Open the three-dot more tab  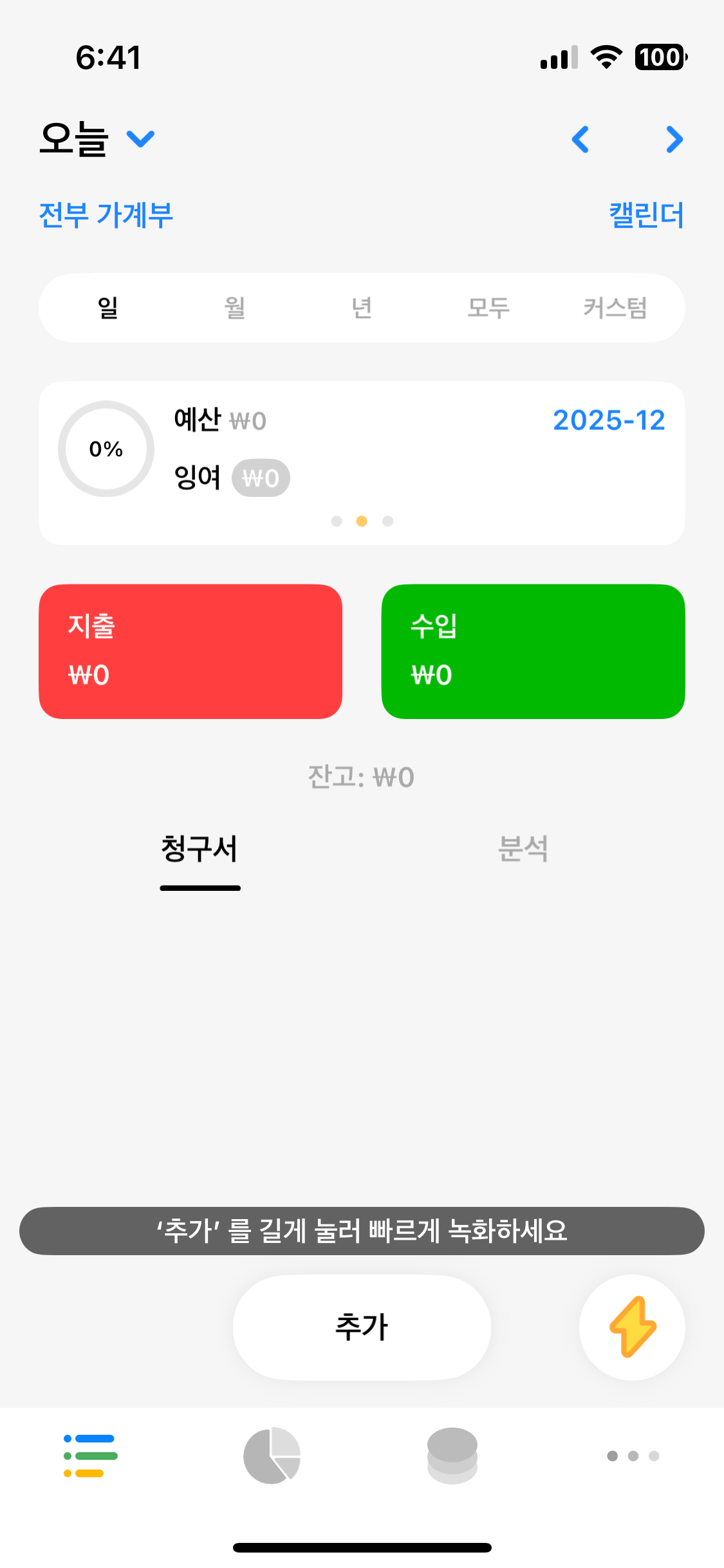(x=633, y=1455)
